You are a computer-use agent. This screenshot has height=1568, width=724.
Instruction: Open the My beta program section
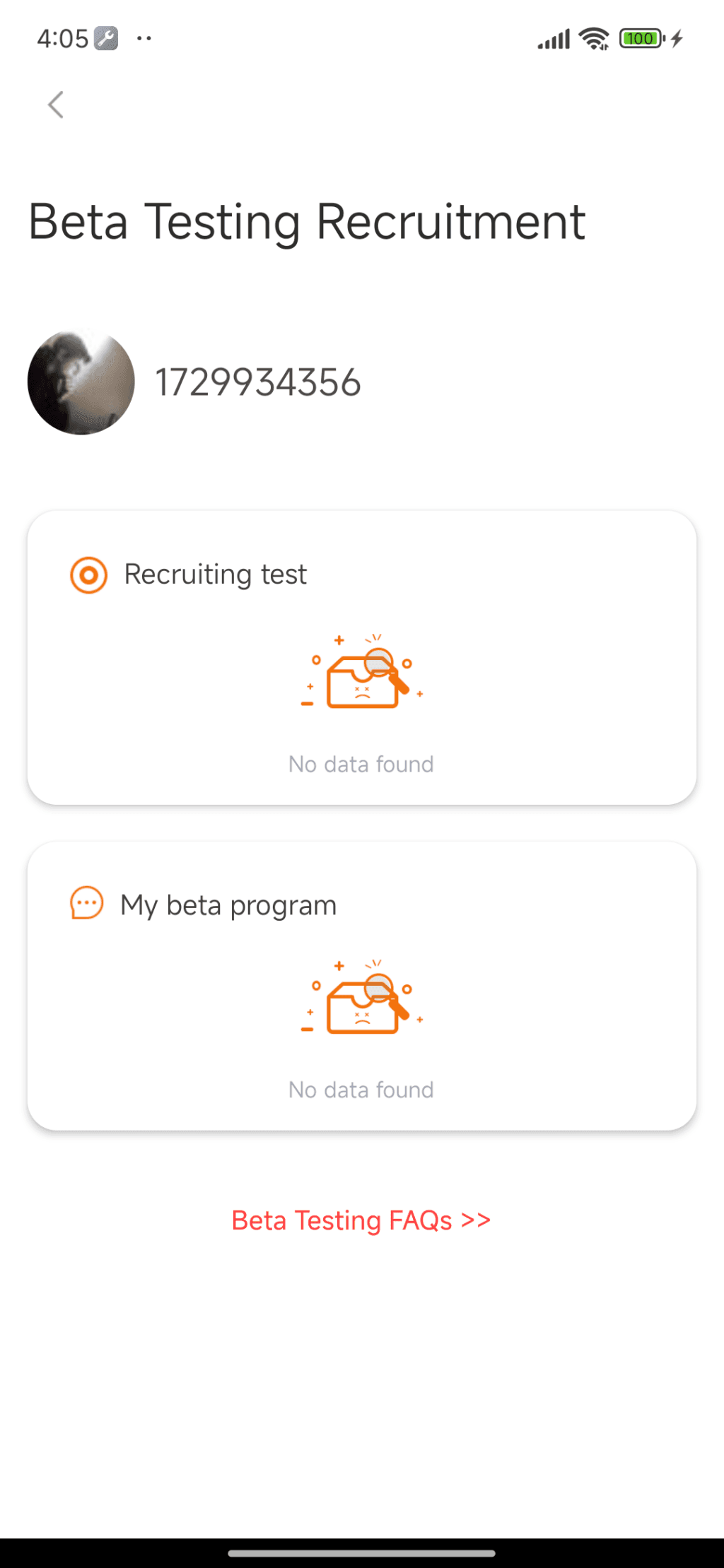(x=228, y=904)
